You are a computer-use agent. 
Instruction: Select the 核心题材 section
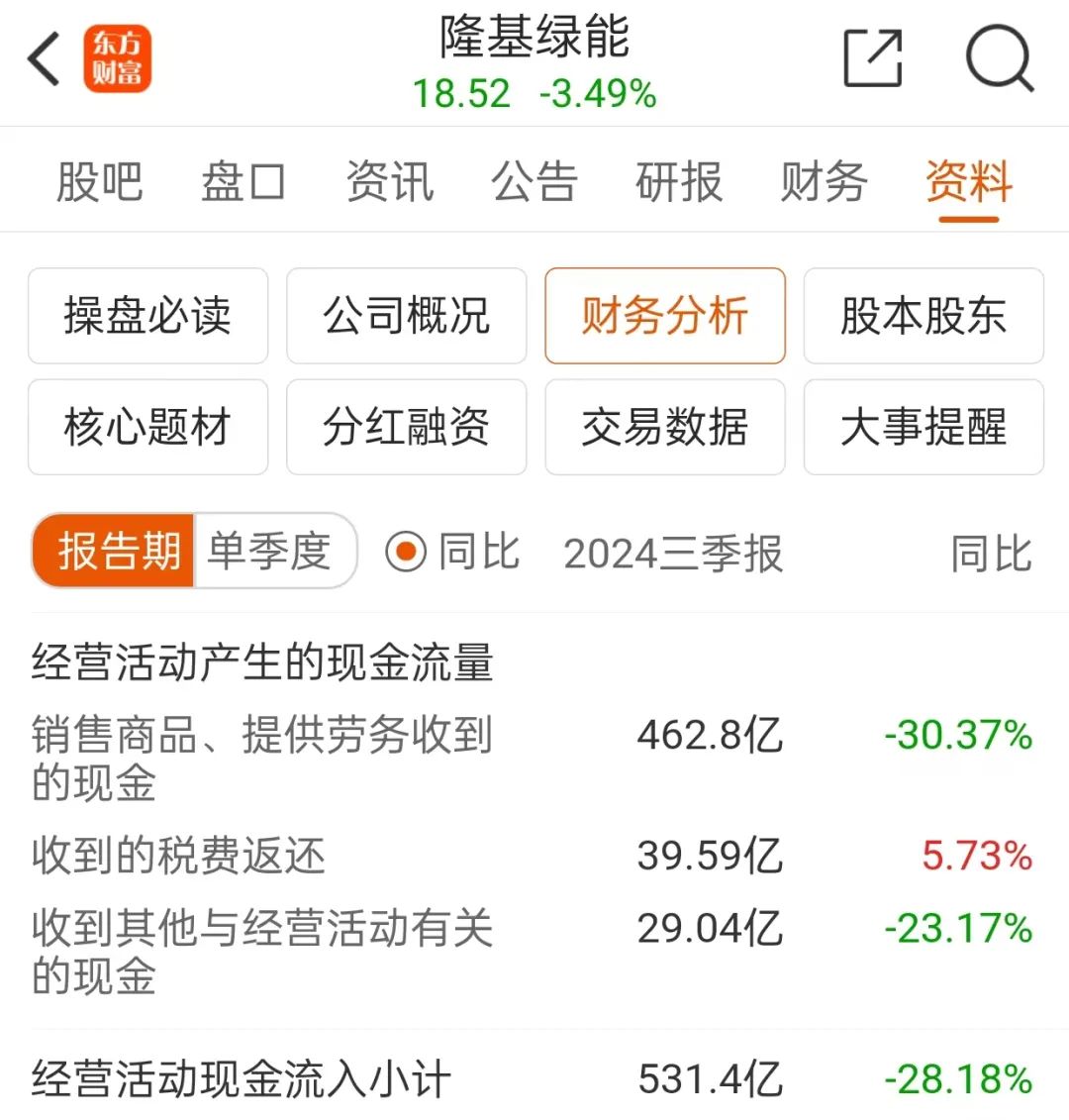tap(147, 427)
